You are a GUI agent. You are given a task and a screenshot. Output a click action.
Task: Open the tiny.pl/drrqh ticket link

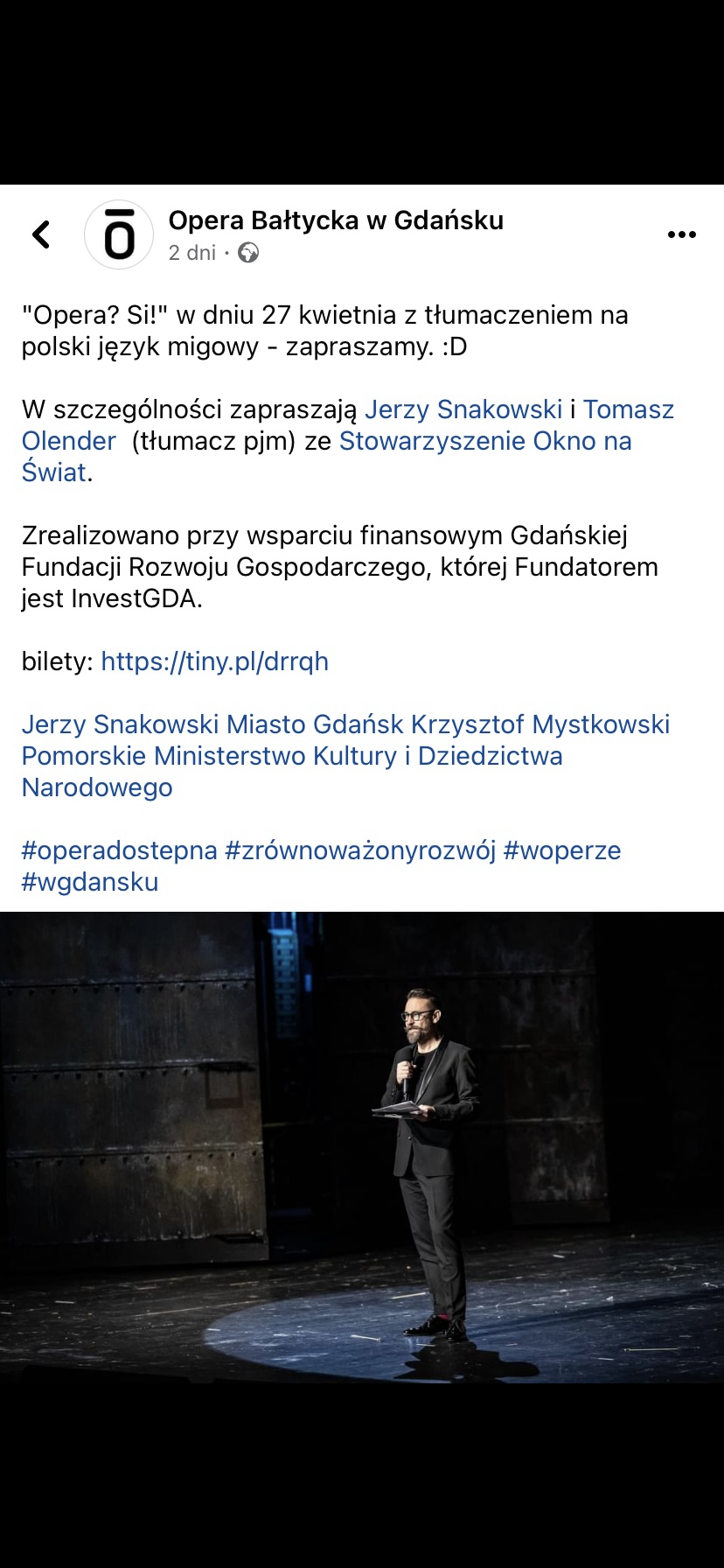click(x=215, y=661)
